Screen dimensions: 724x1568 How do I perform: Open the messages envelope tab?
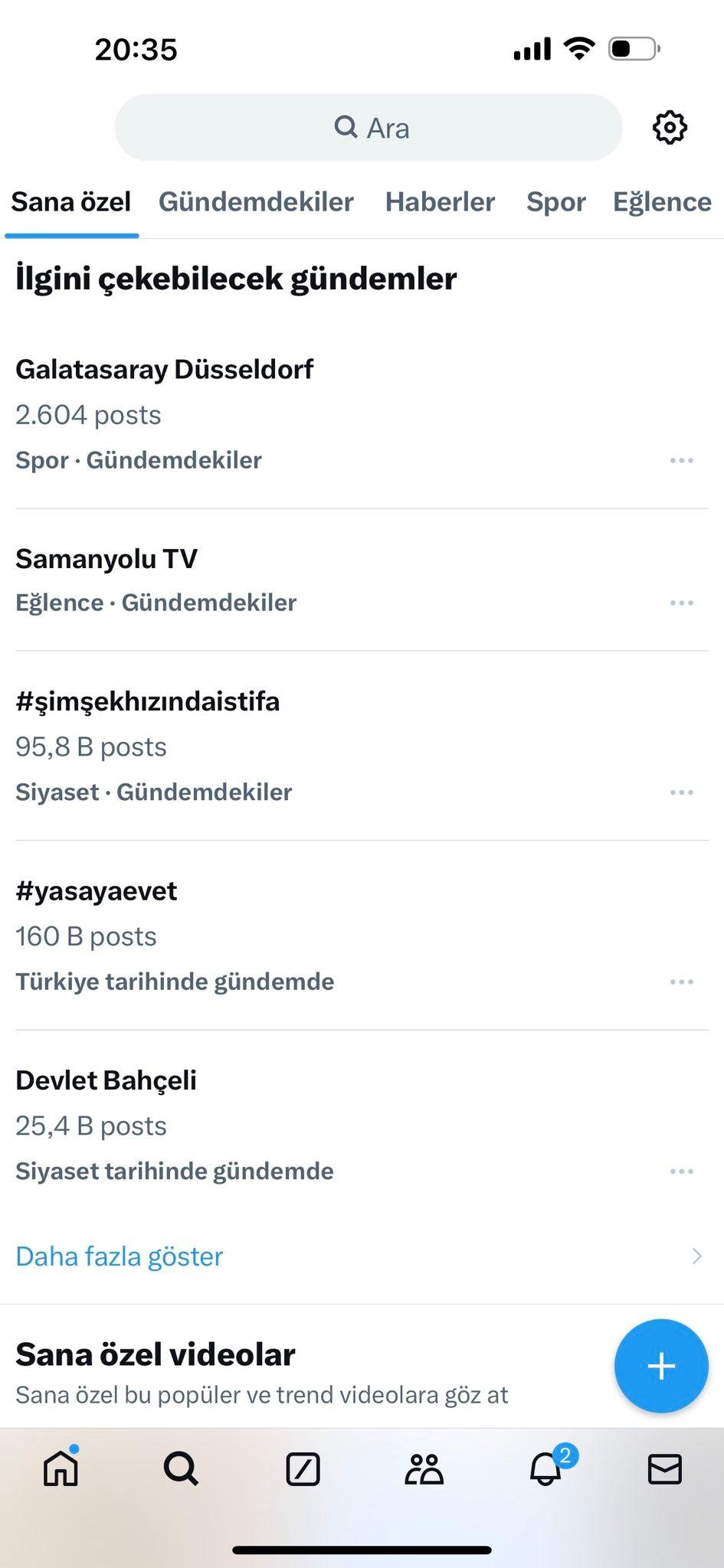tap(664, 1469)
